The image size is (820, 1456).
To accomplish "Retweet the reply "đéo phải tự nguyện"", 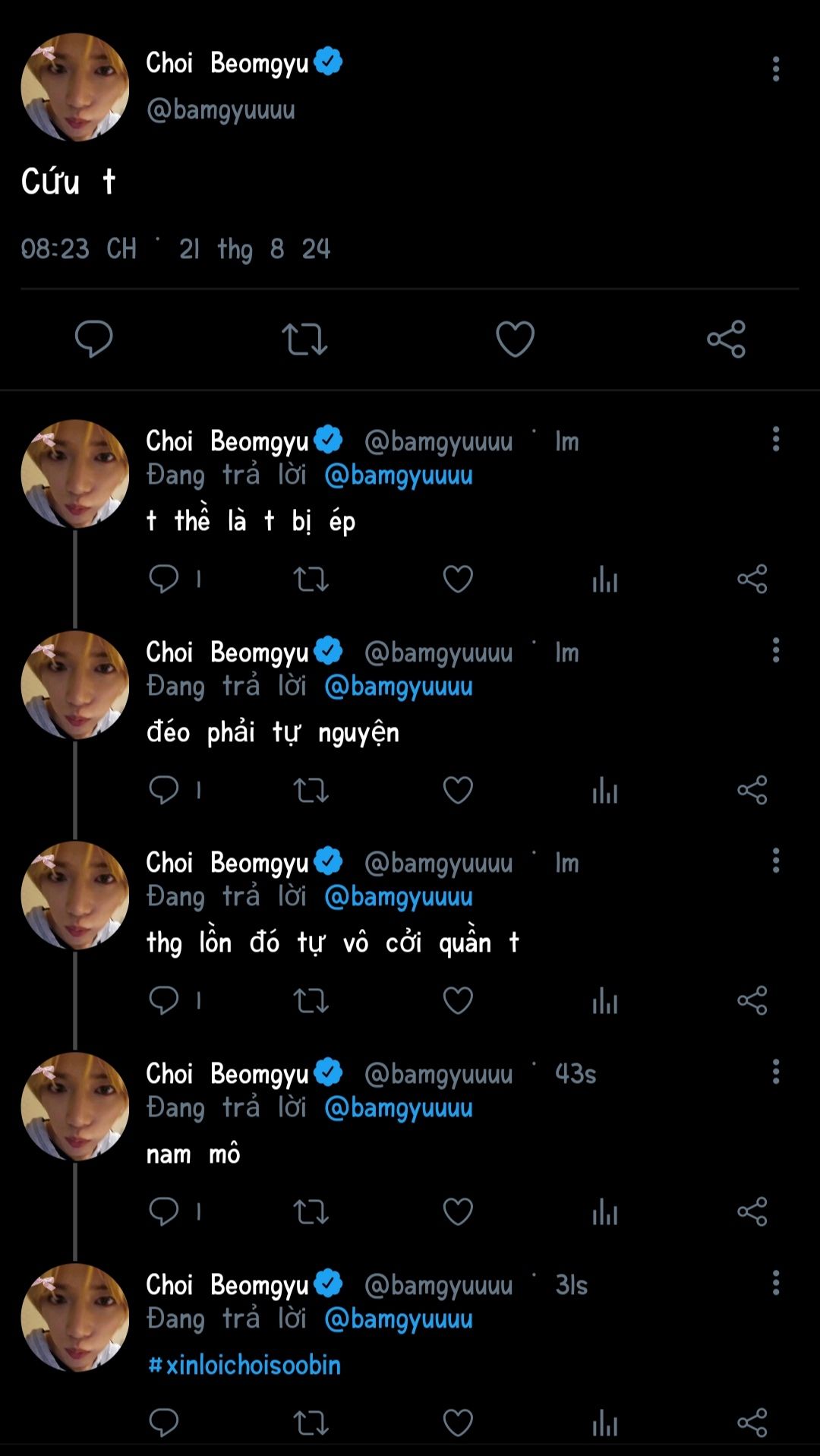I will click(311, 791).
